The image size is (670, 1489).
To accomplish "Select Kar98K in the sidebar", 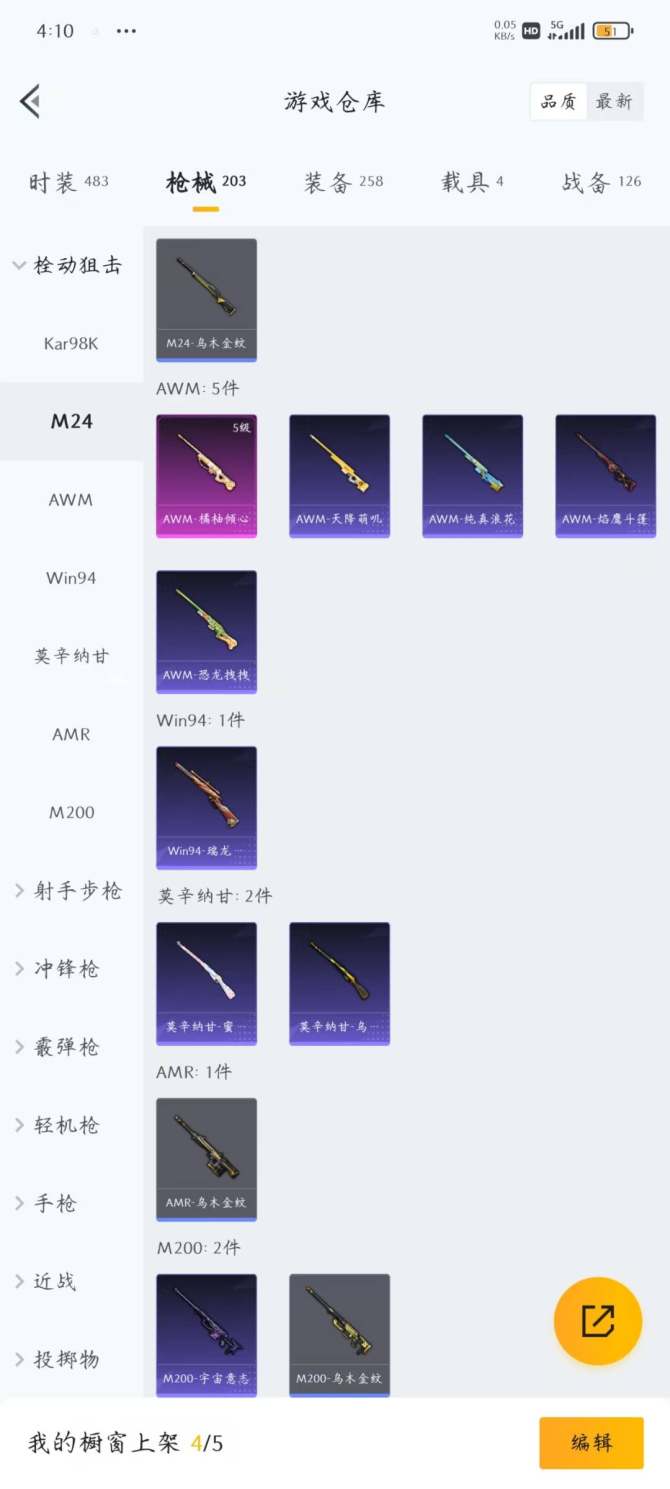I will [71, 343].
